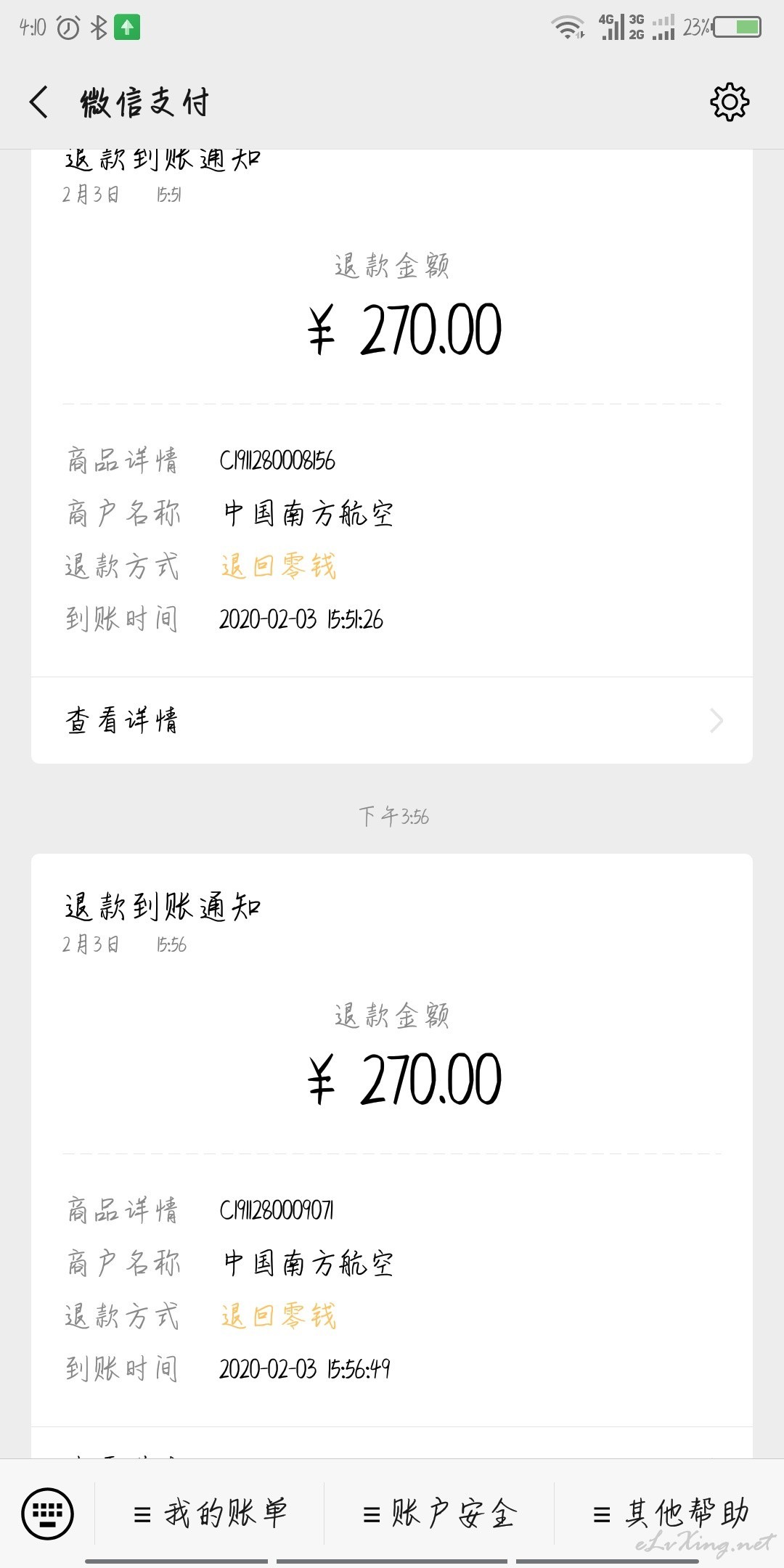
Task: Open refund card with order C1911280009071
Action: click(392, 1156)
